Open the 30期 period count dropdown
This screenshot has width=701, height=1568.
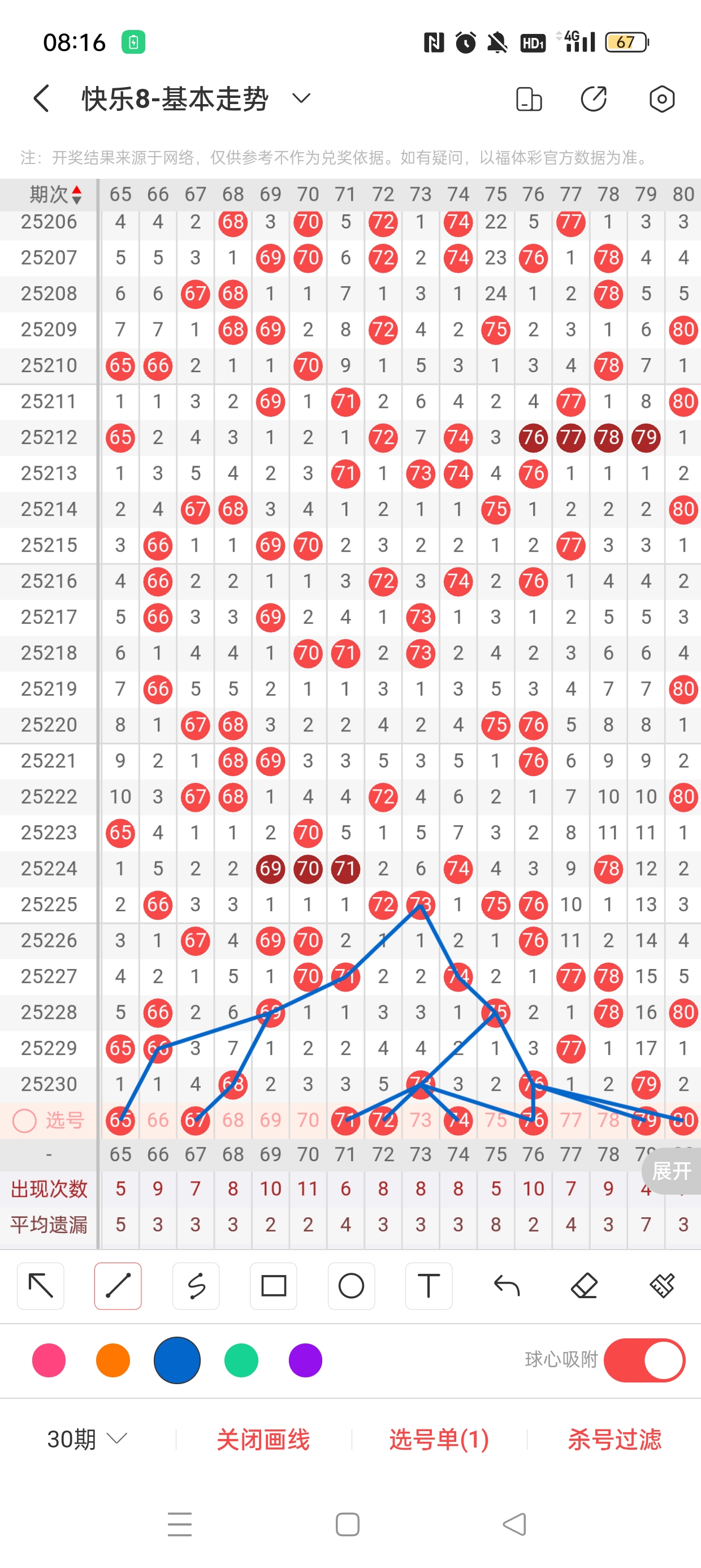[x=87, y=1439]
